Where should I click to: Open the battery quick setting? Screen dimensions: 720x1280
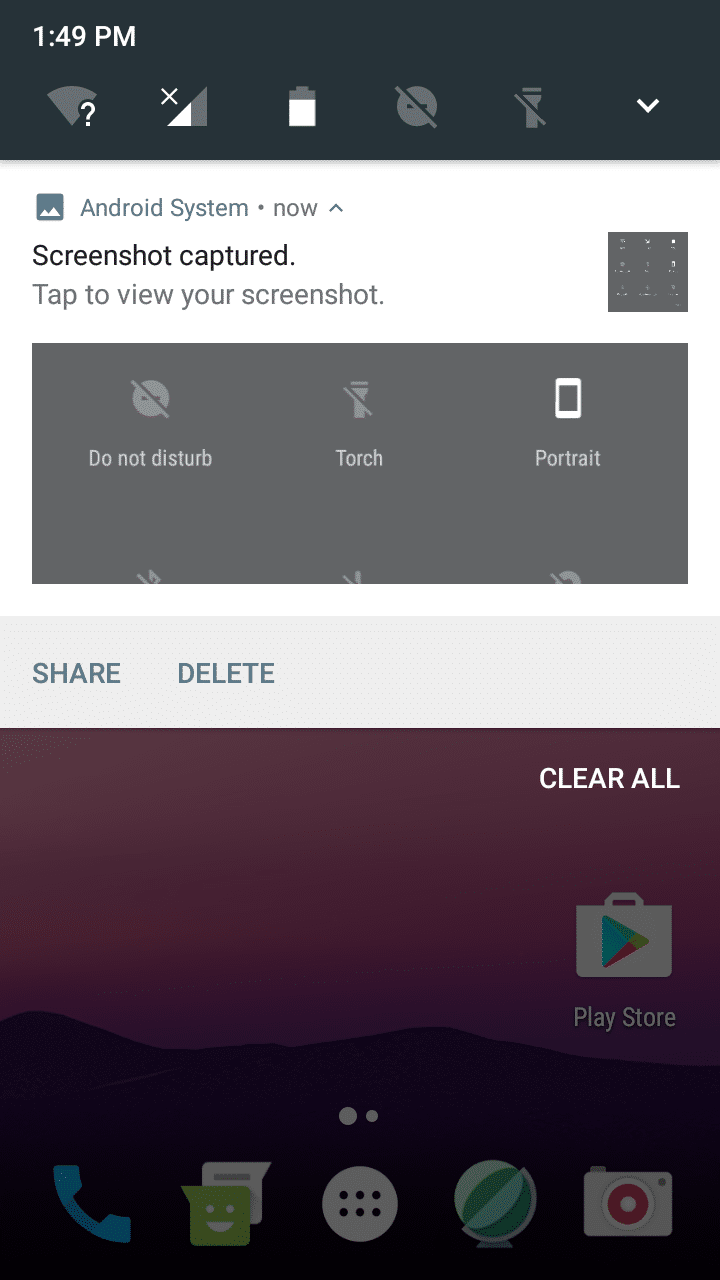pyautogui.click(x=302, y=106)
